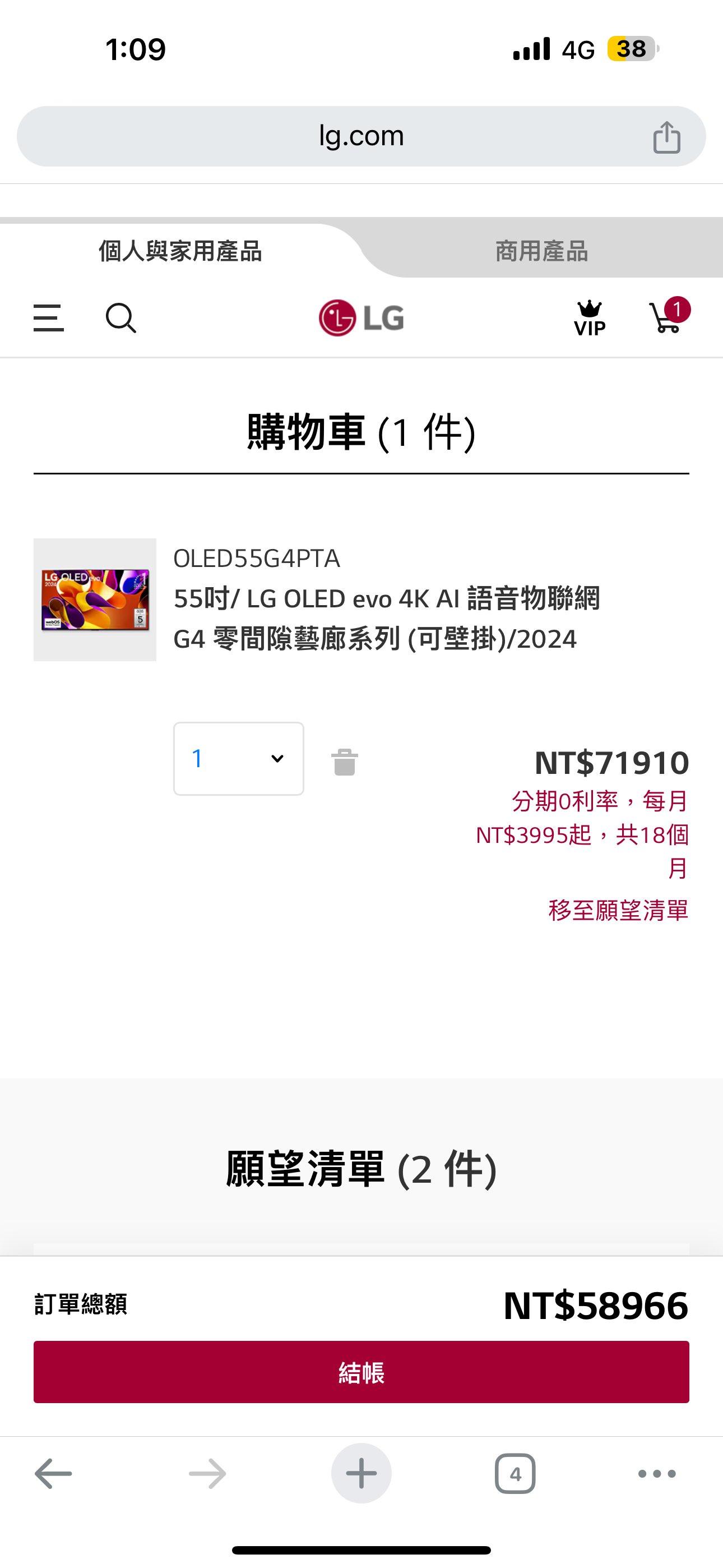Delete the OLED55G4PTA item with trash icon

pos(345,762)
